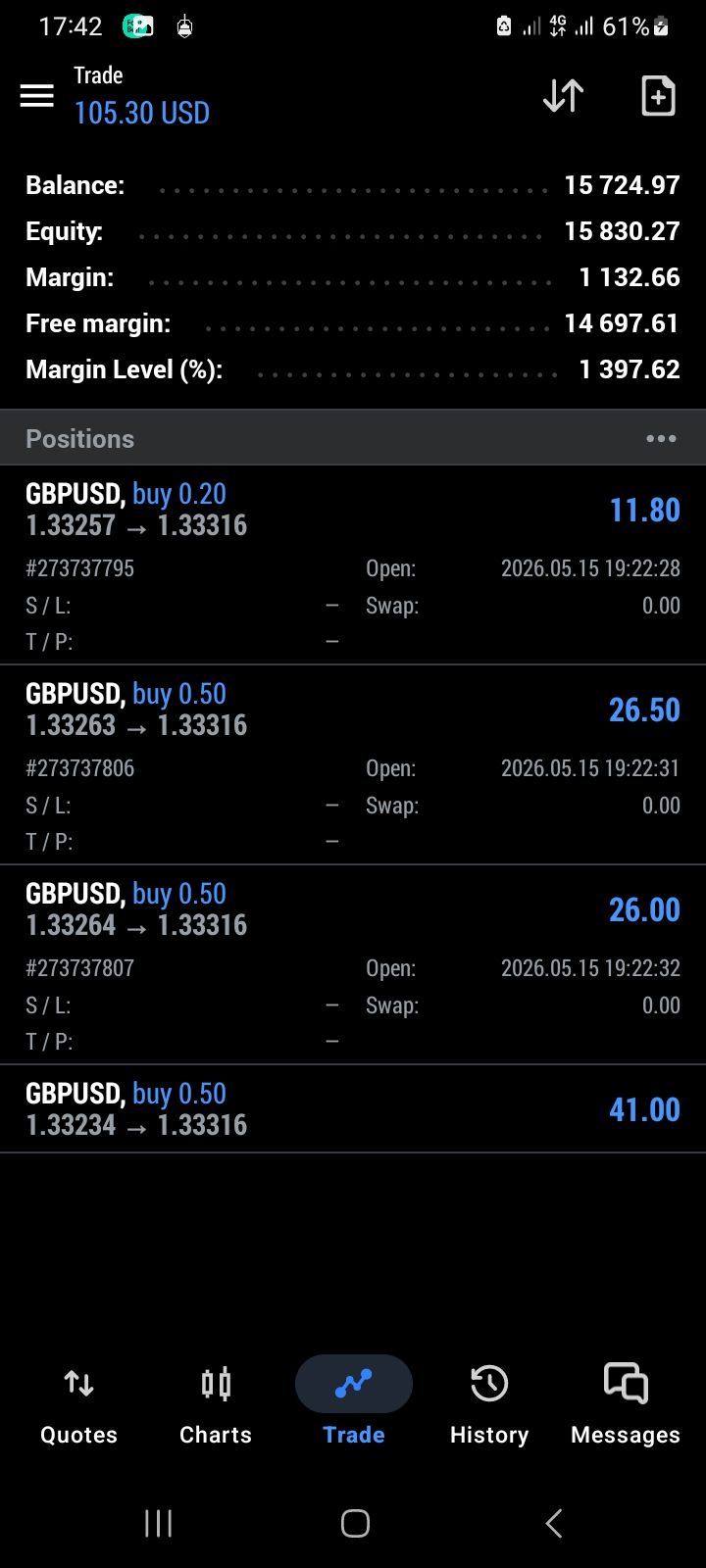This screenshot has width=706, height=1568.
Task: Select the Trade tab
Action: 353,1403
